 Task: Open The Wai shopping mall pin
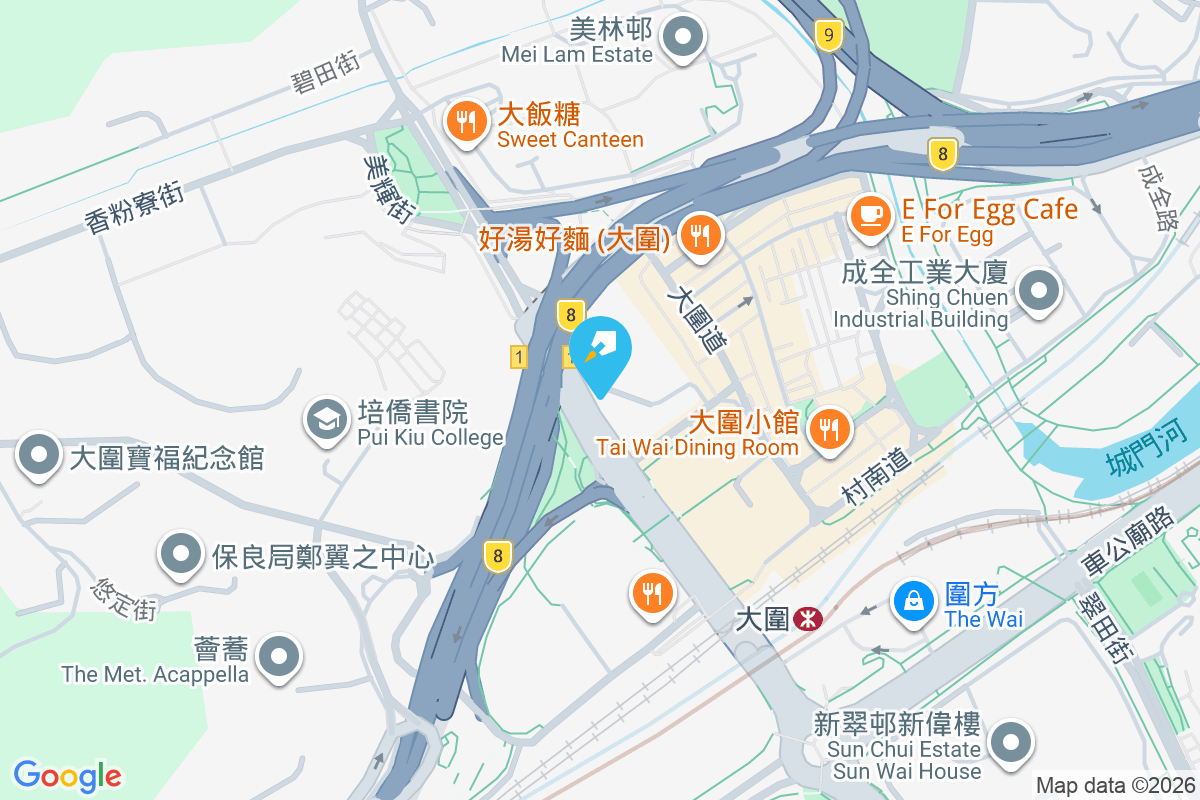coord(914,600)
